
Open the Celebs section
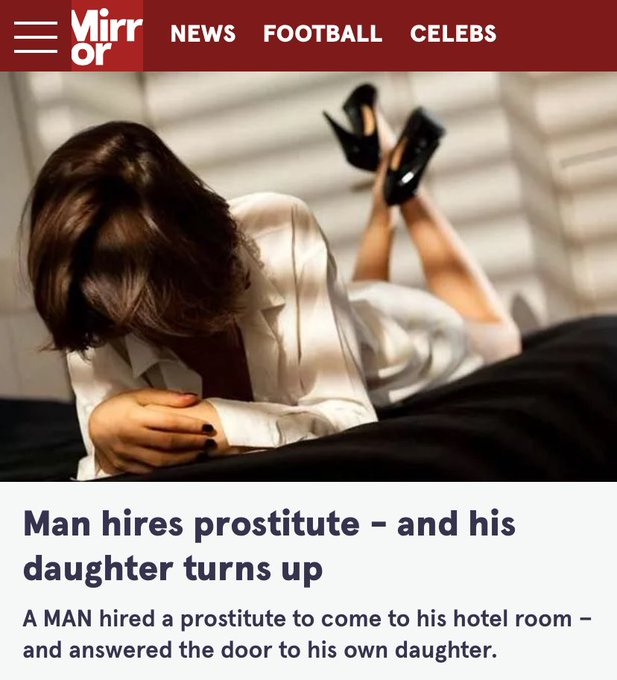click(x=453, y=34)
